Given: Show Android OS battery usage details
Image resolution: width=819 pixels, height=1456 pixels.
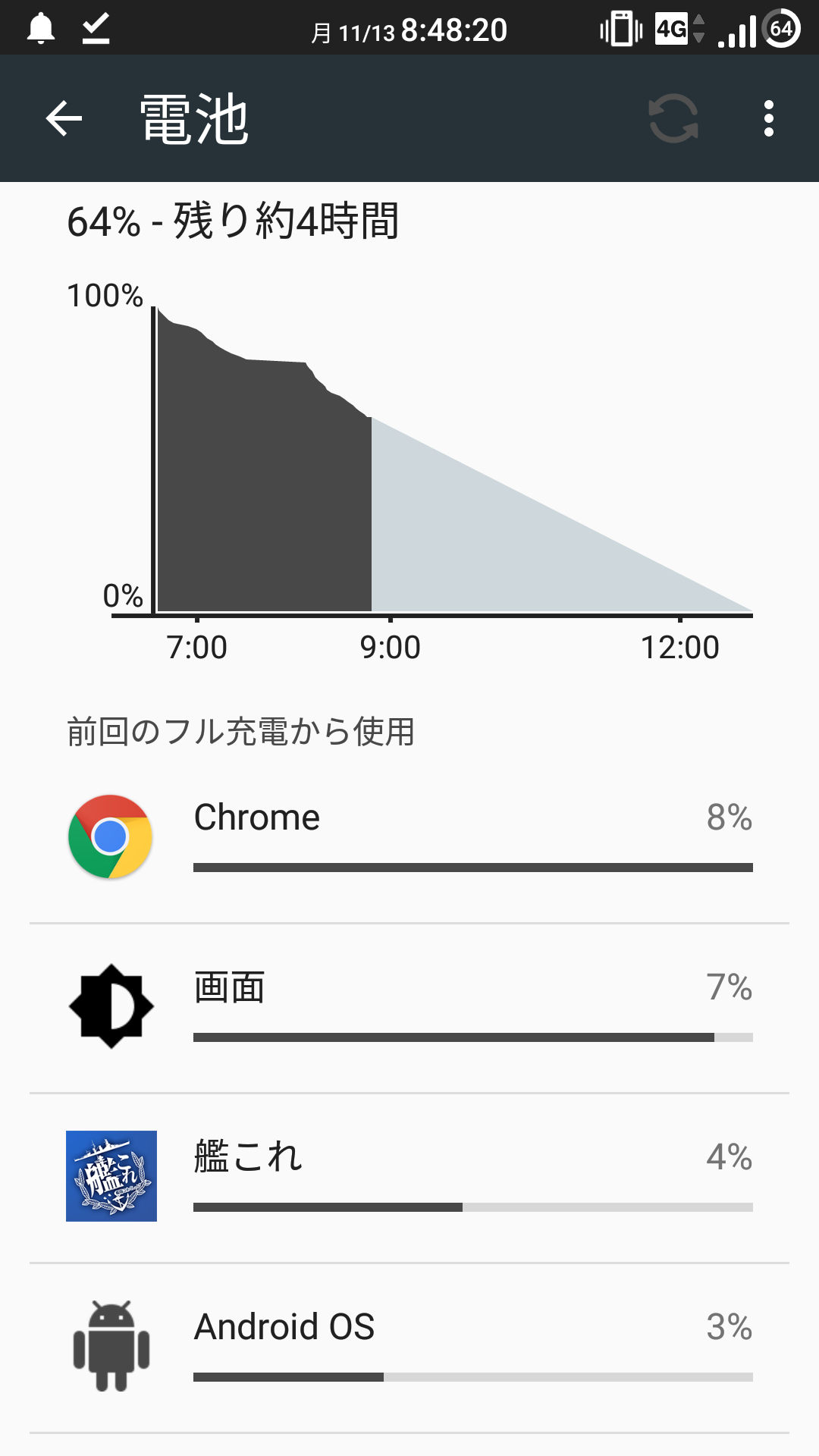Looking at the screenshot, I should pyautogui.click(x=409, y=1348).
